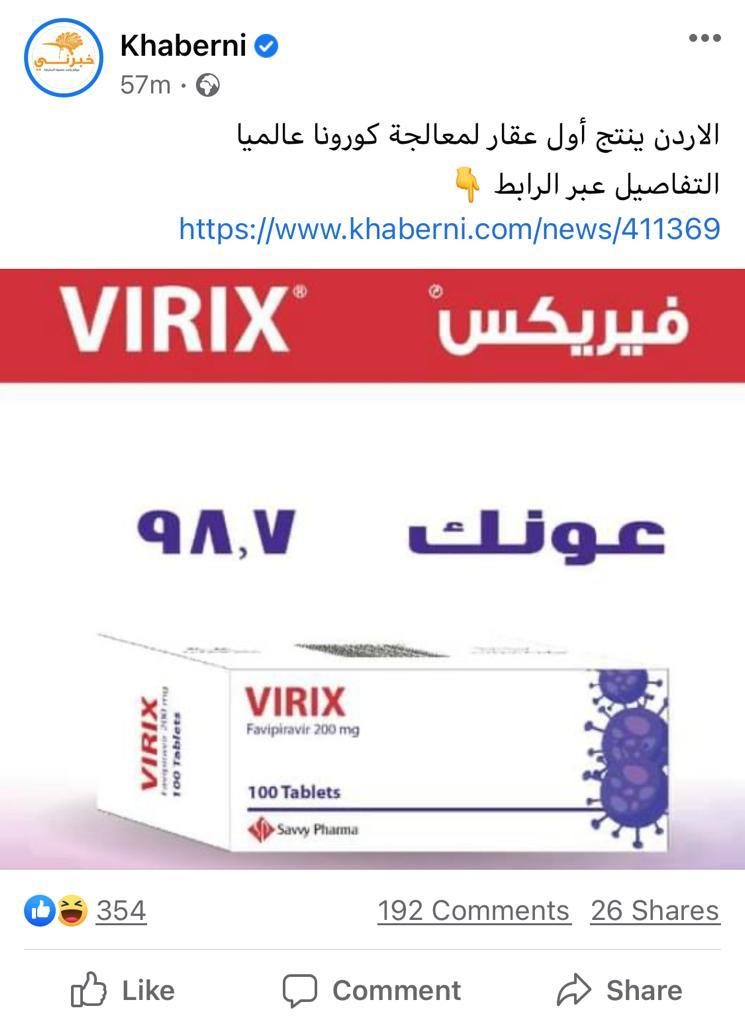Open the Virix post image
Image resolution: width=745 pixels, height=1024 pixels.
tap(372, 568)
